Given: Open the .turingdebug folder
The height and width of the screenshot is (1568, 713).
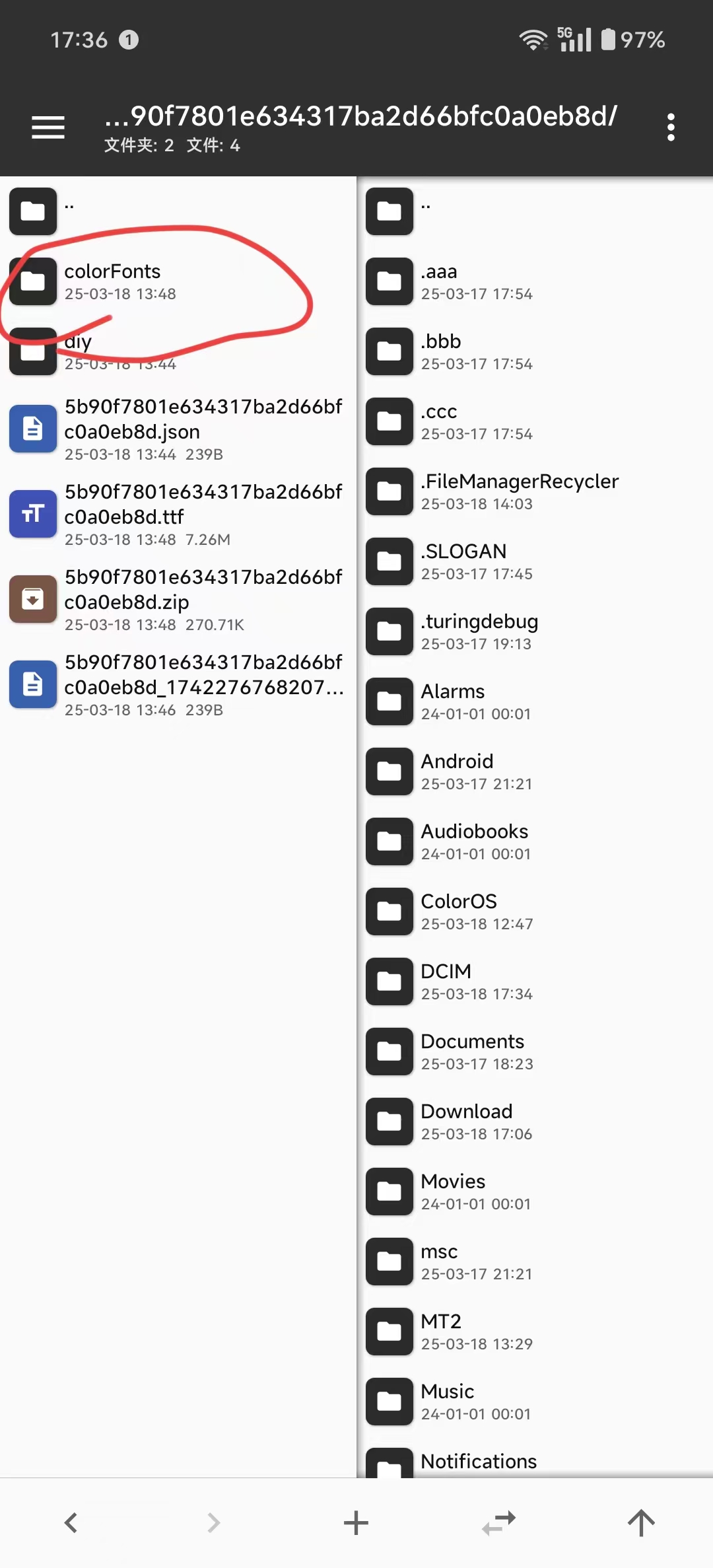Looking at the screenshot, I should click(x=479, y=631).
